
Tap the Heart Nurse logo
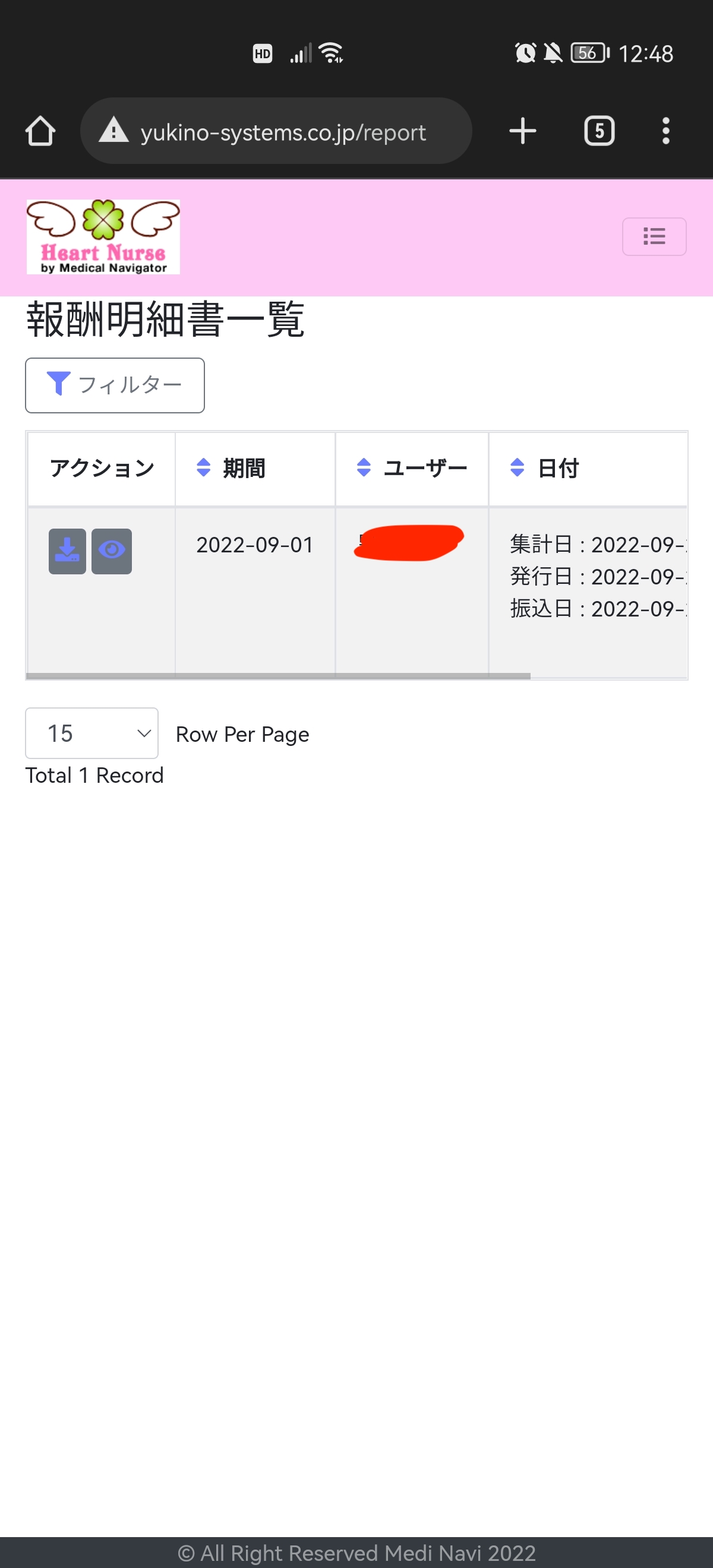(103, 237)
